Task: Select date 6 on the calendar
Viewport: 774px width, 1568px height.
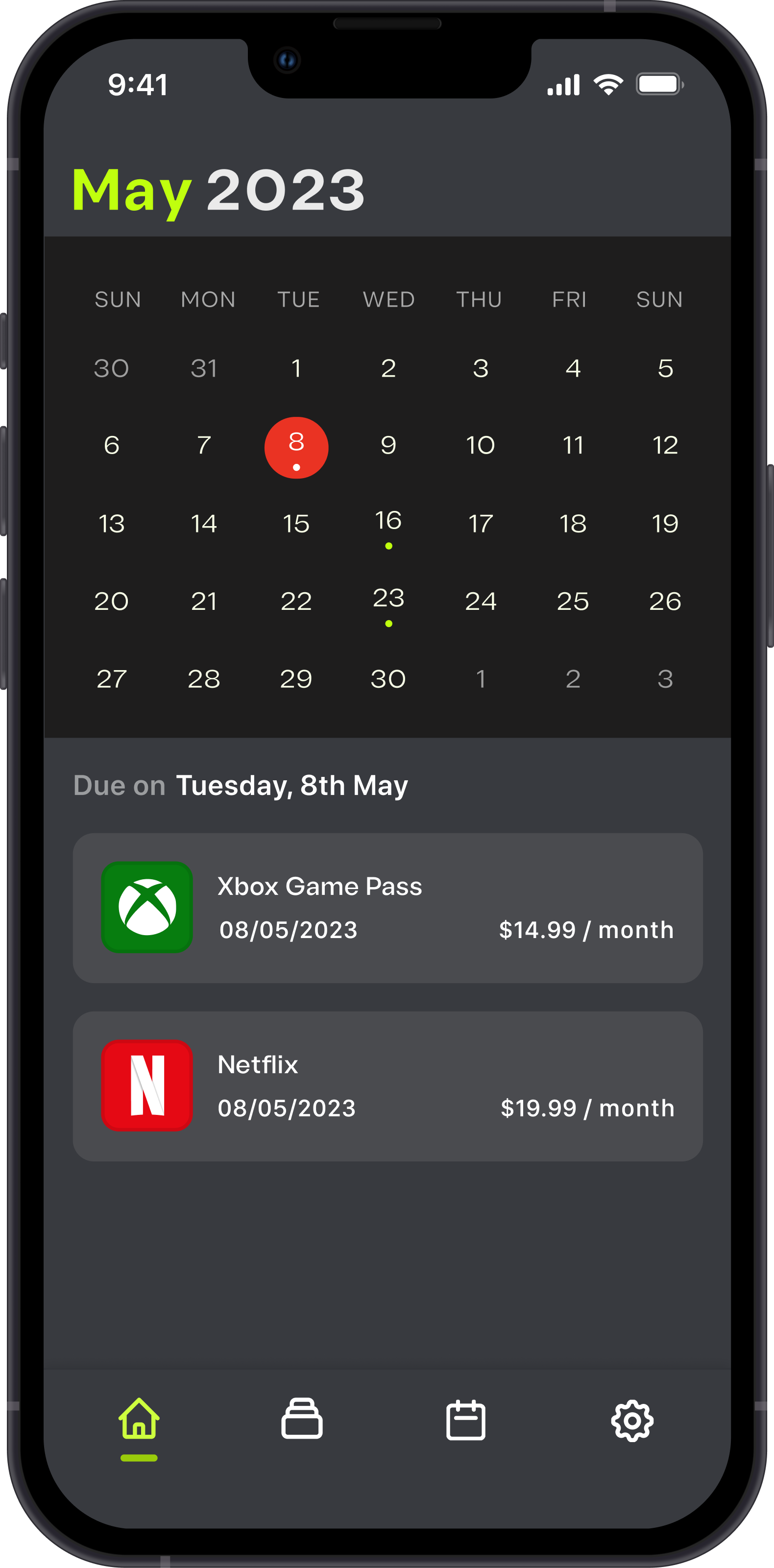Action: click(111, 446)
